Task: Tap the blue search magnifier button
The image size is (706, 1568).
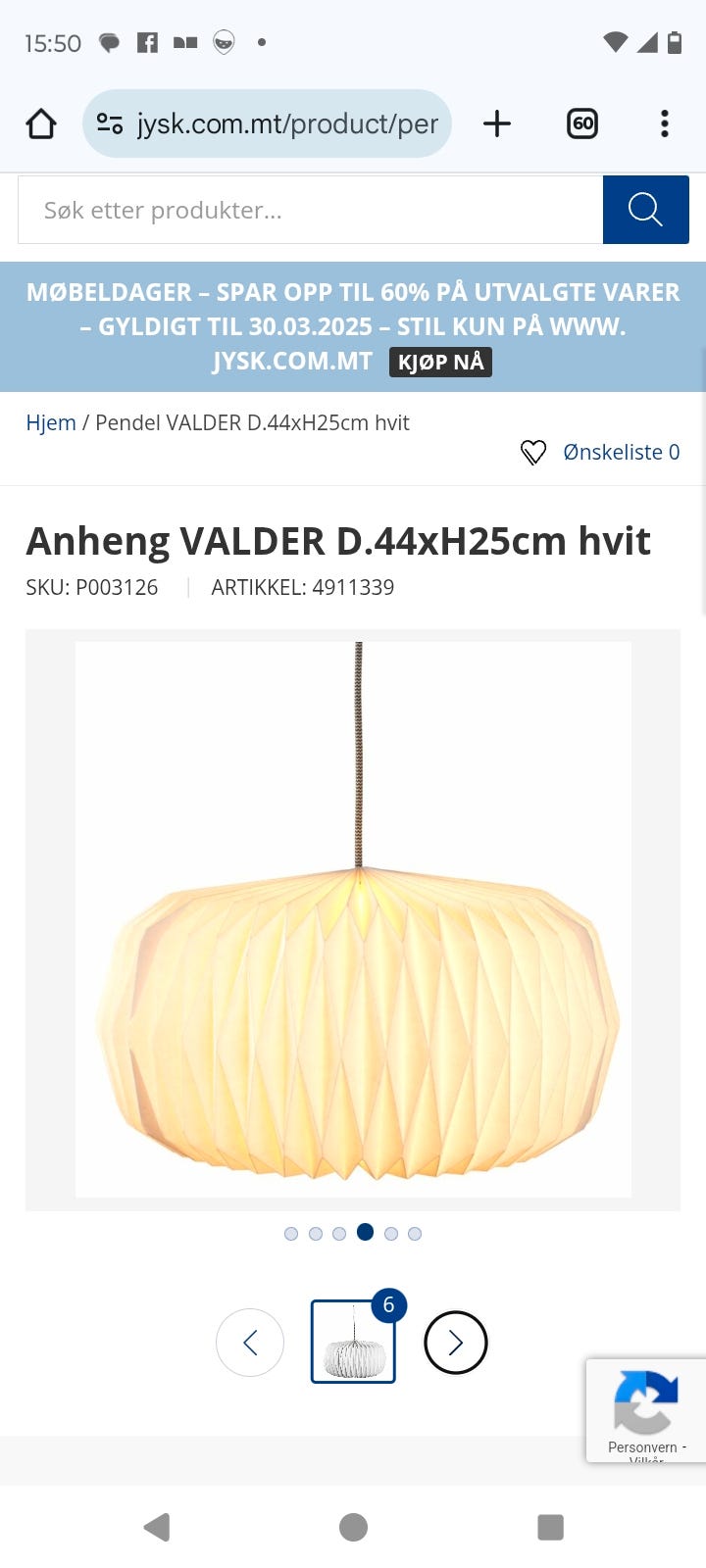Action: (x=645, y=210)
